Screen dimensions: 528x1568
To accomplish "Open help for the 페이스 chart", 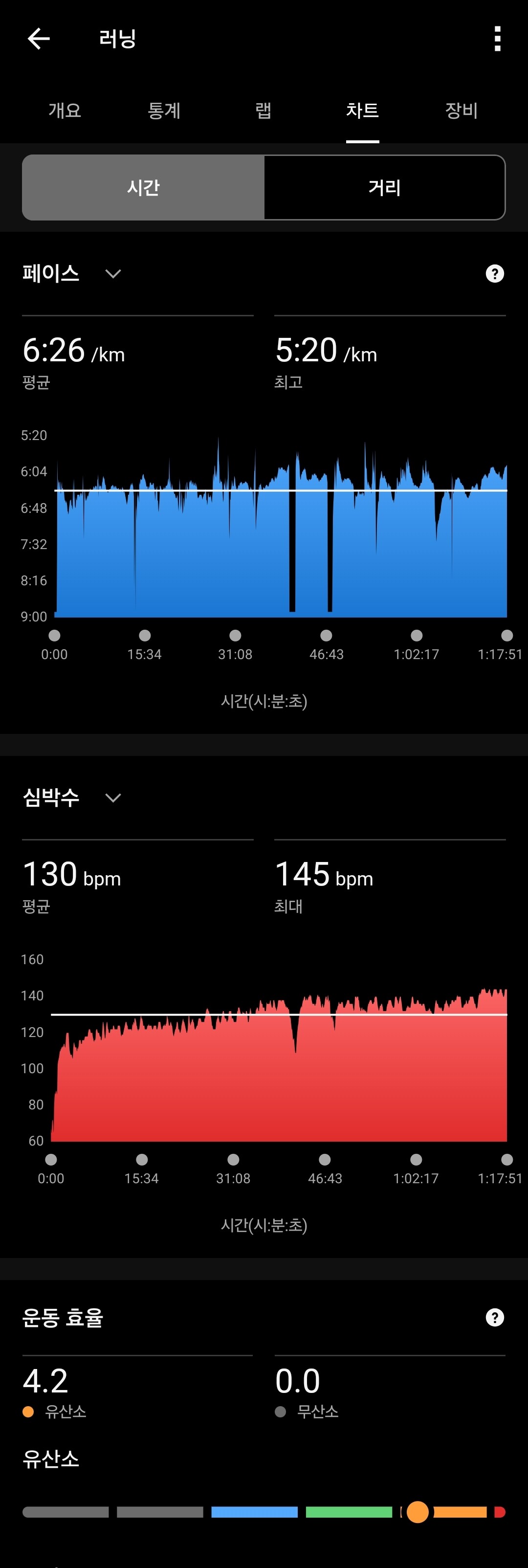I will [x=495, y=274].
